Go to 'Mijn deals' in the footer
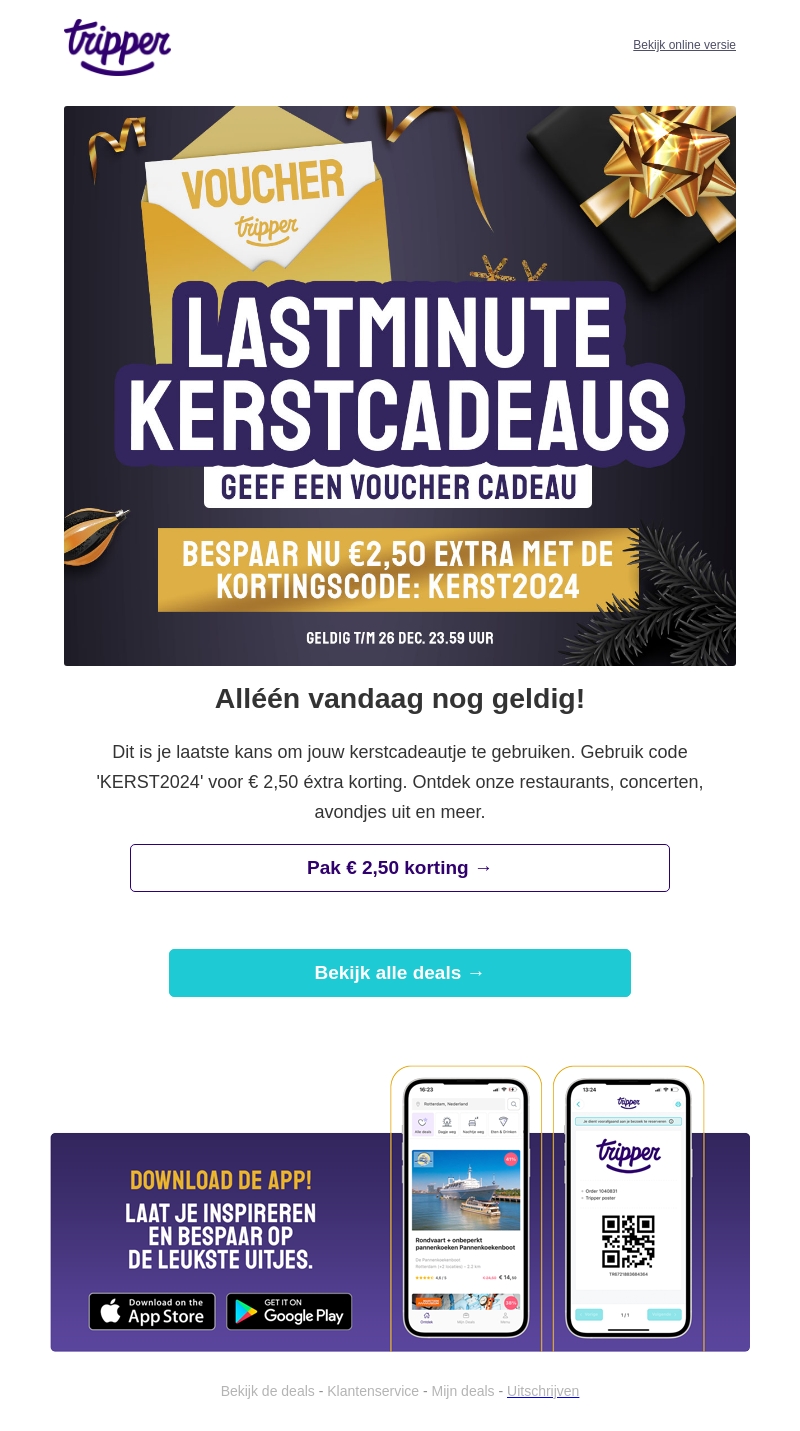This screenshot has height=1431, width=800. (x=463, y=1391)
